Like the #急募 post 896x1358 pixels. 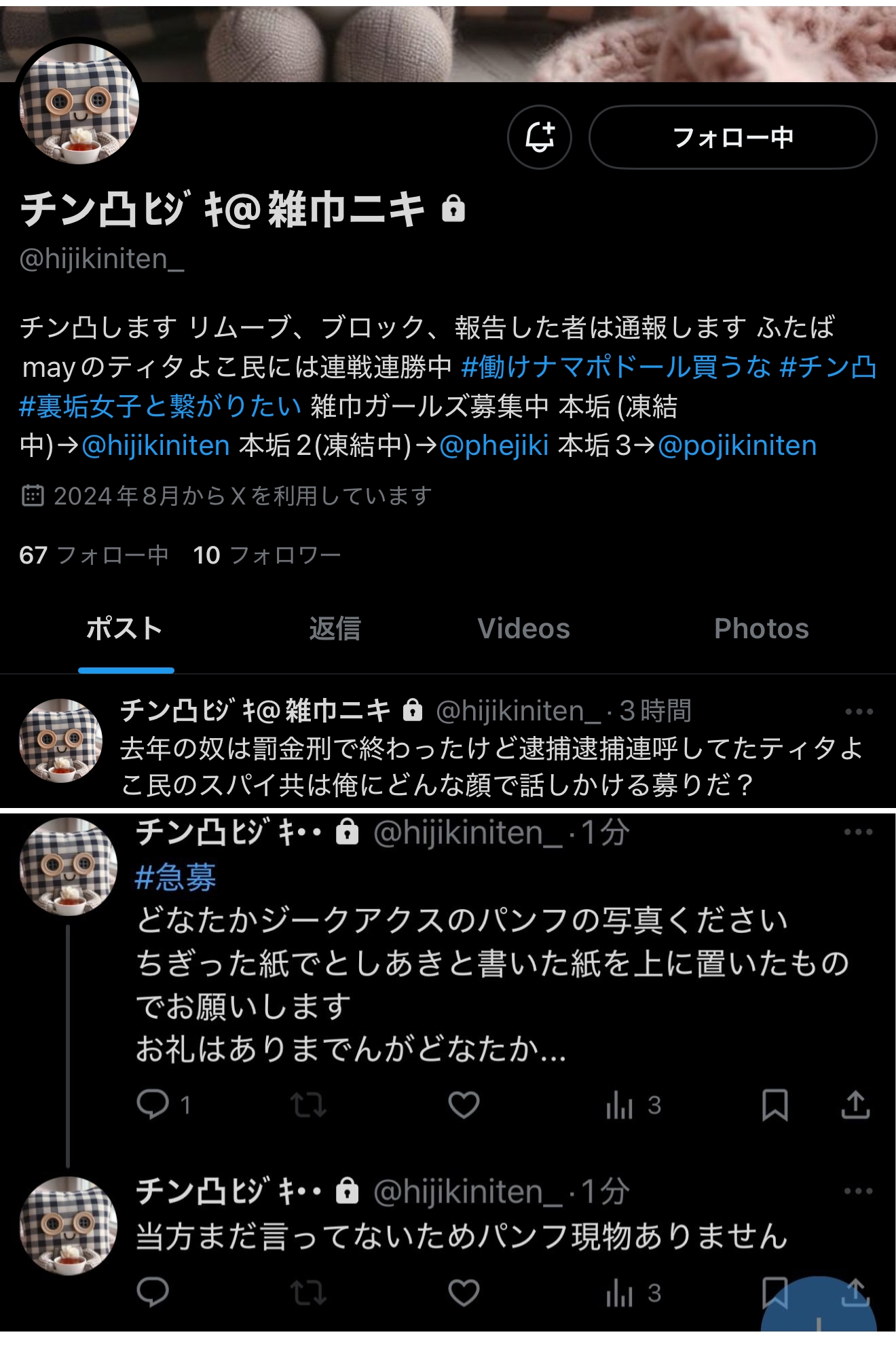tap(464, 1105)
